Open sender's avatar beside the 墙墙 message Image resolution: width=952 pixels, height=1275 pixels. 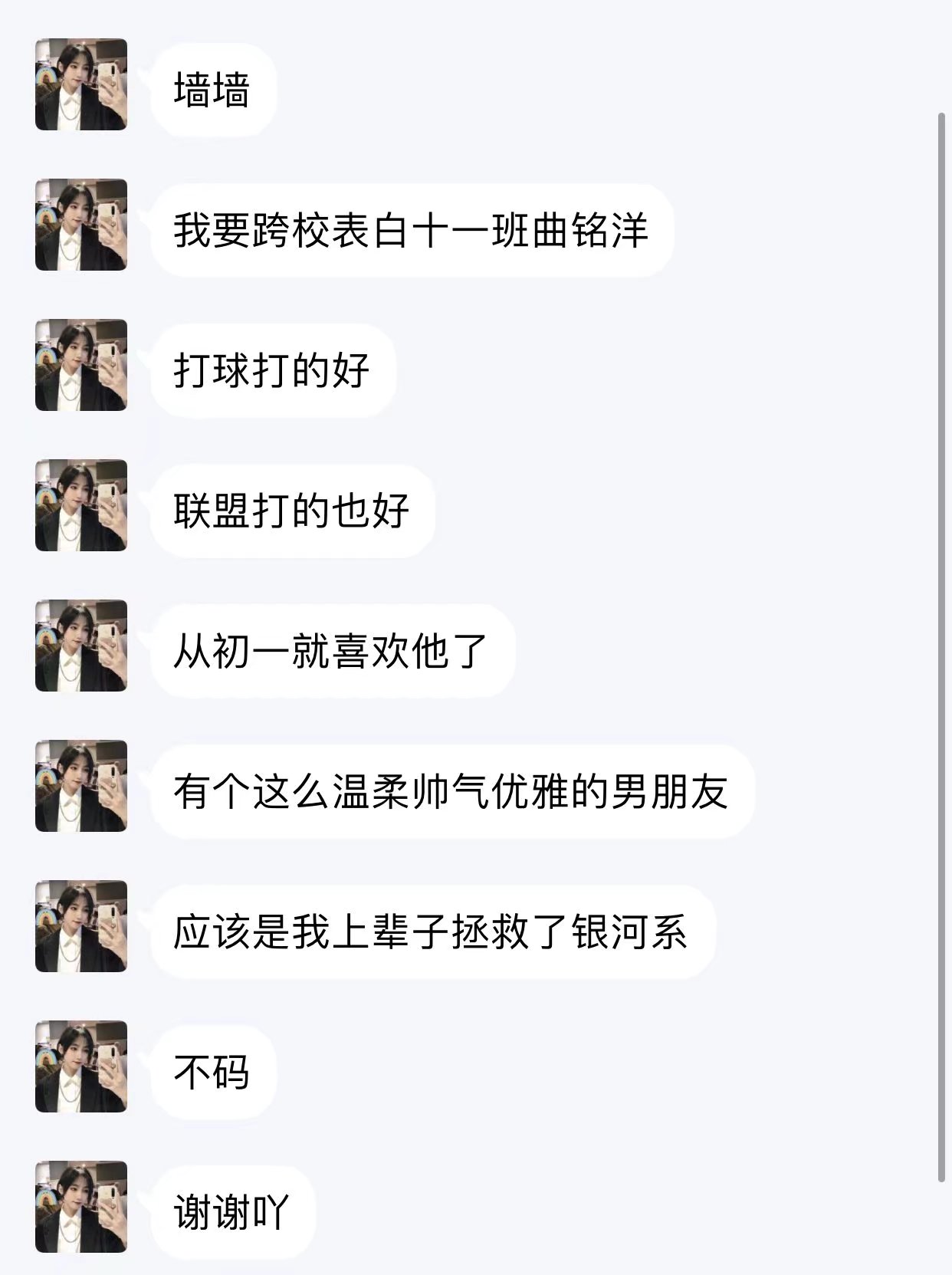(x=81, y=84)
